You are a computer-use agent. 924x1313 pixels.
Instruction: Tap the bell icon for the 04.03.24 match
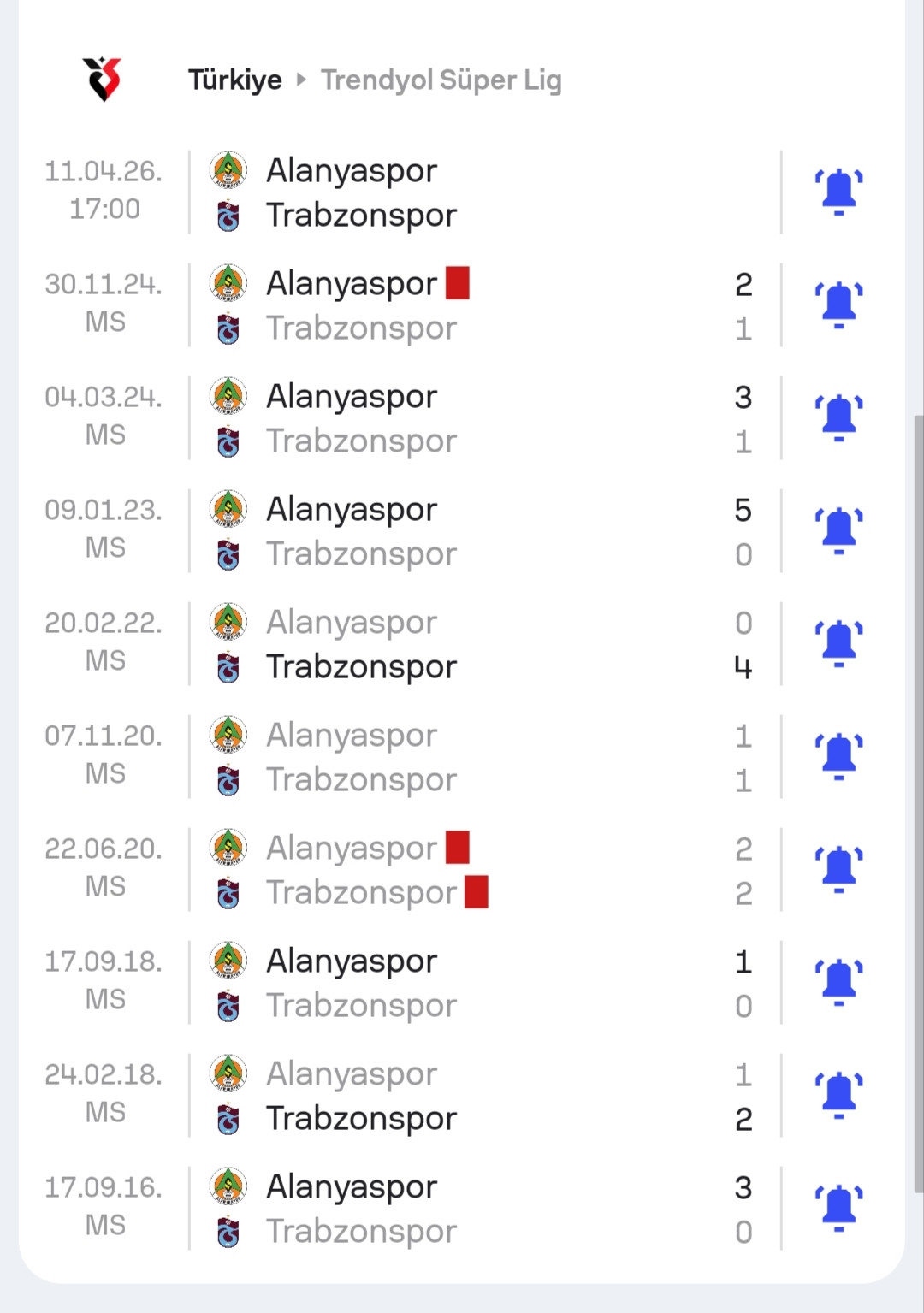click(x=838, y=418)
